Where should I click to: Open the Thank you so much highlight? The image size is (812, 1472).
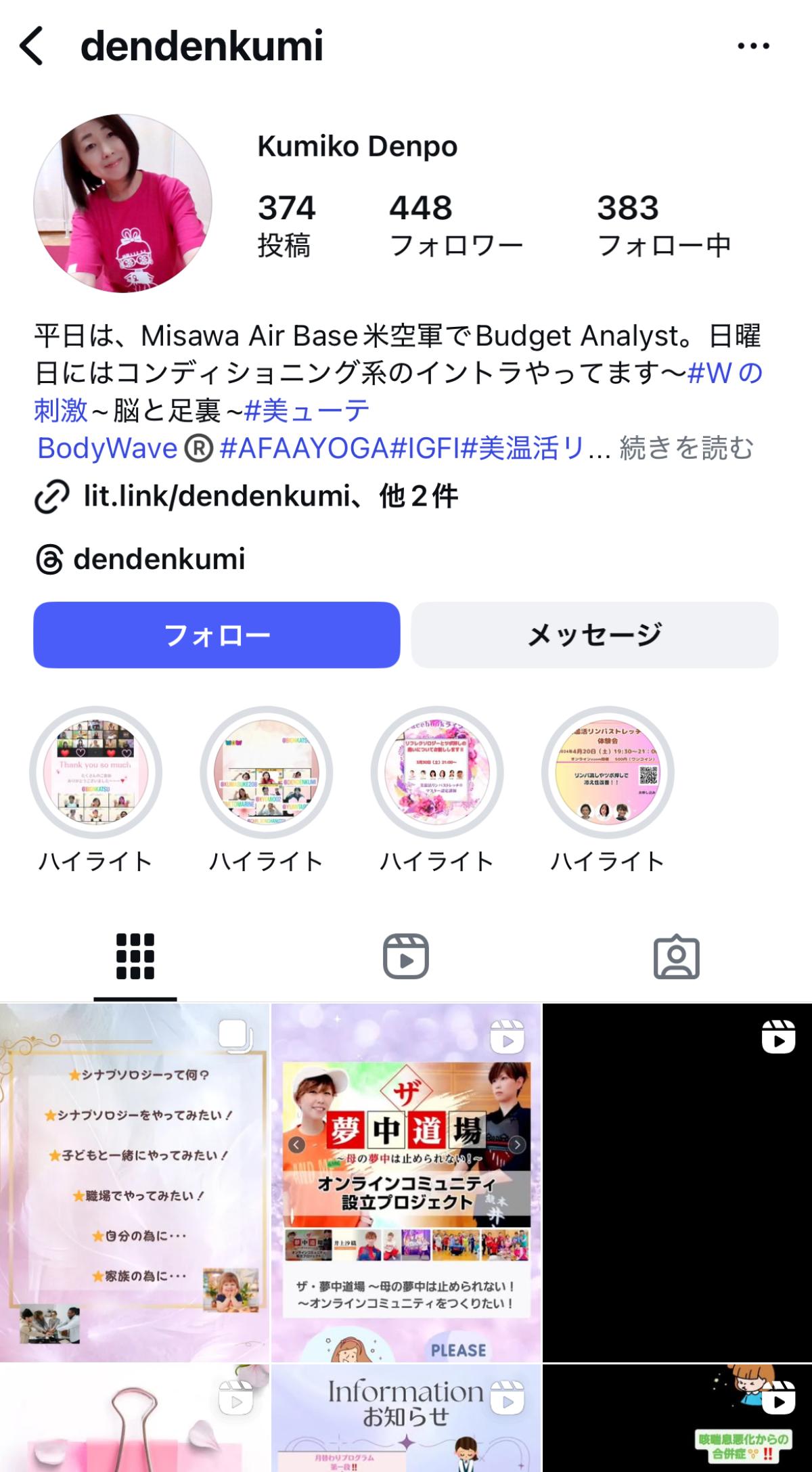pos(95,773)
